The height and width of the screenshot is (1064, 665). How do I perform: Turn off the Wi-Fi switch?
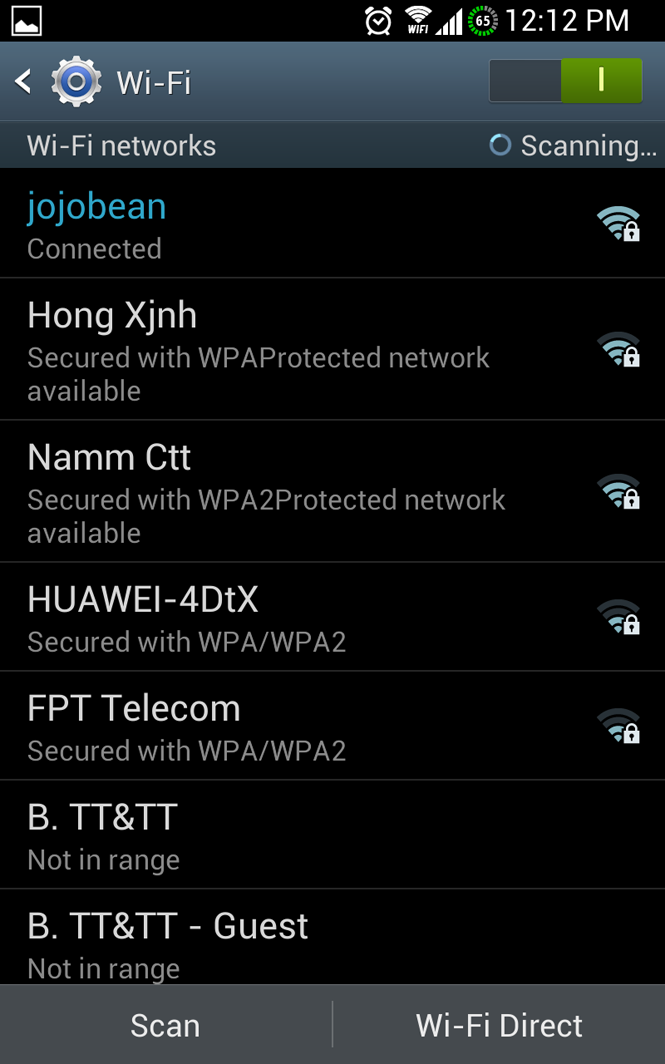(x=565, y=81)
